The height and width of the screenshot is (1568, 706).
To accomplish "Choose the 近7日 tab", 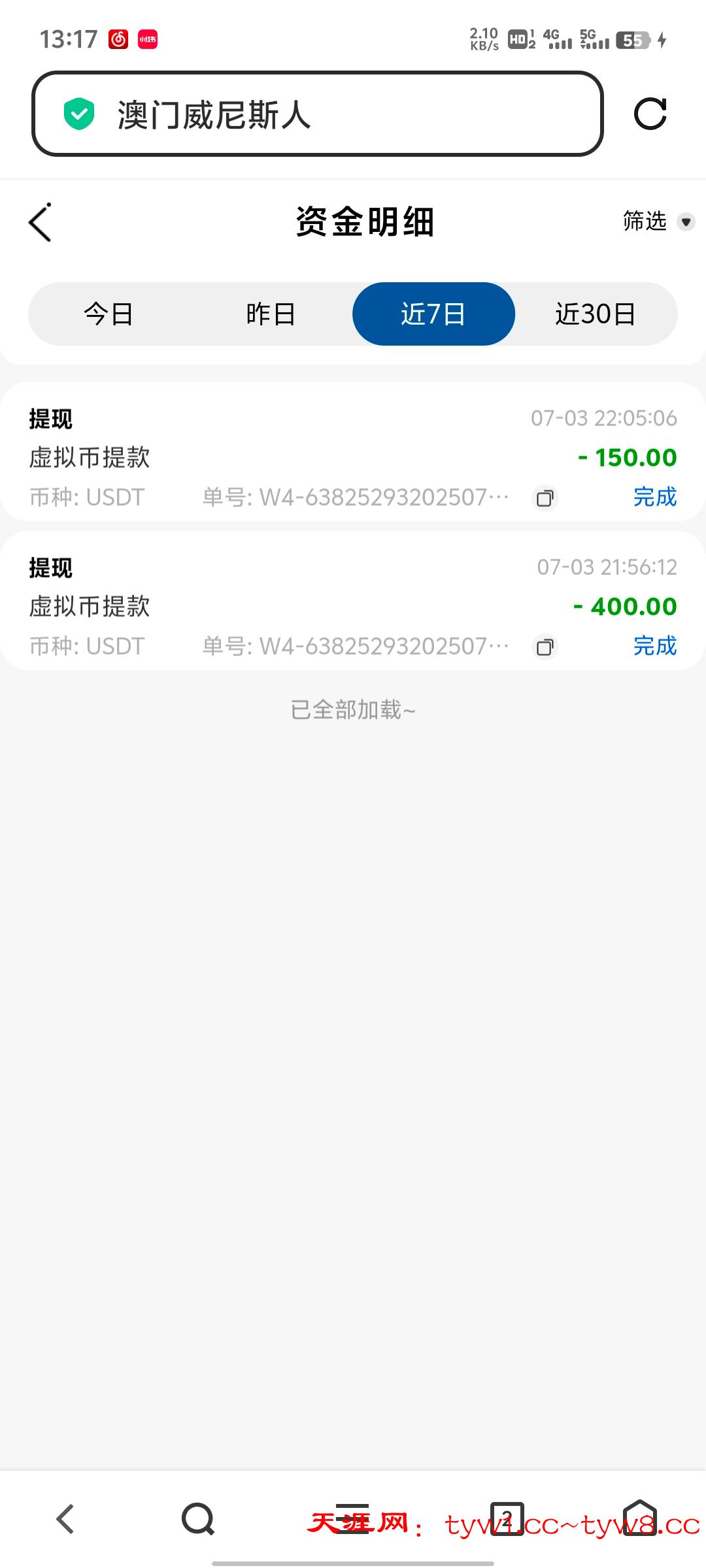I will tap(433, 314).
